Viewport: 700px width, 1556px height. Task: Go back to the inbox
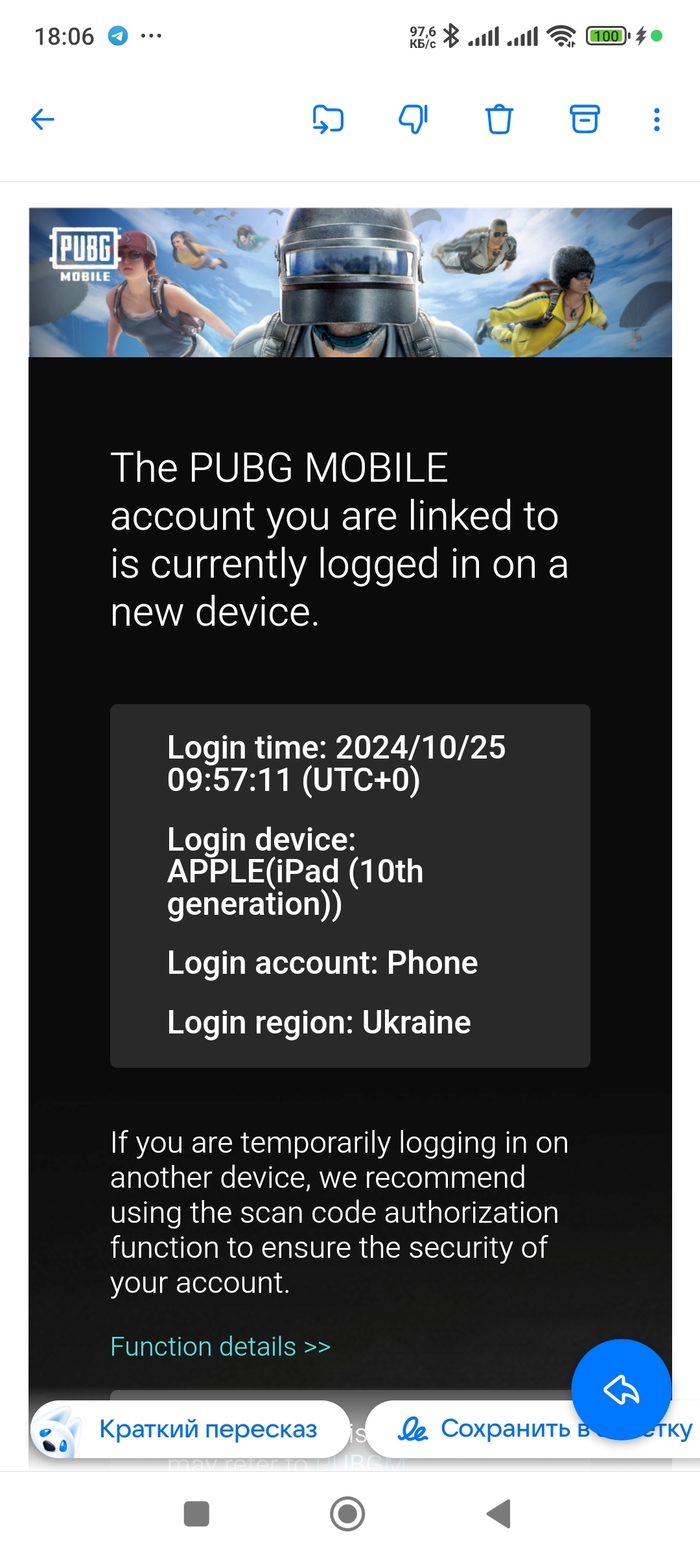(x=42, y=120)
